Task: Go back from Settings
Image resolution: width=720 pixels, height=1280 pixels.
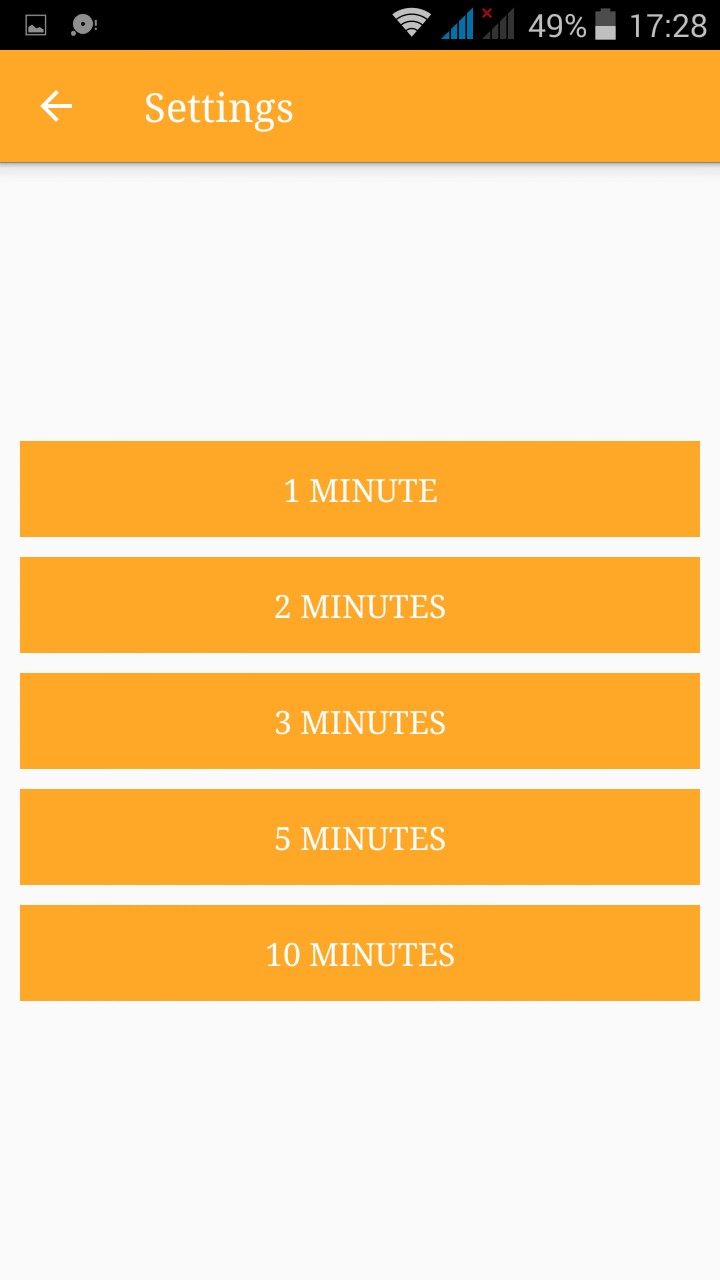Action: click(x=56, y=106)
